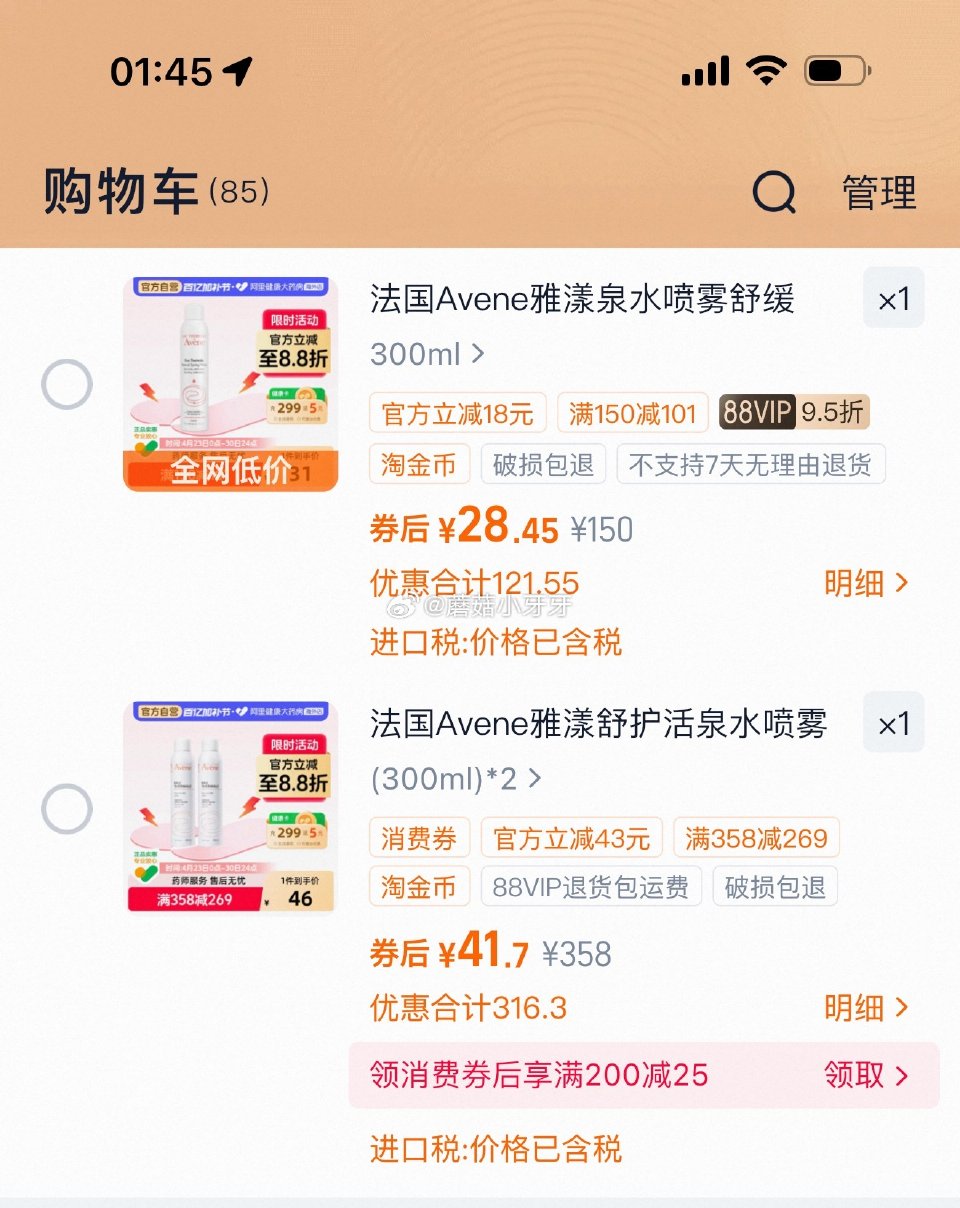
Task: Select the first Avene spray item checkbox
Action: [x=67, y=384]
